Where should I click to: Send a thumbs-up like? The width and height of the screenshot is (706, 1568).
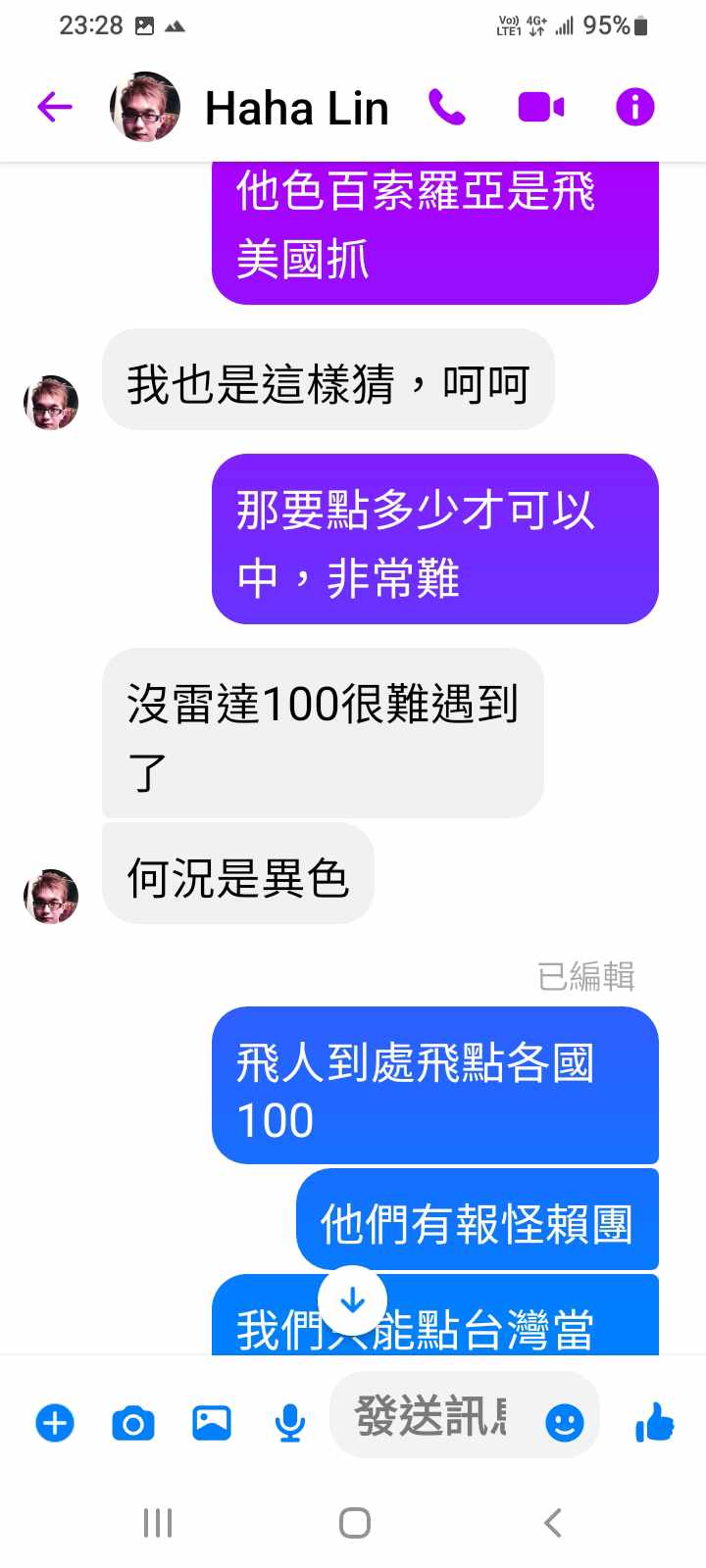[655, 1422]
